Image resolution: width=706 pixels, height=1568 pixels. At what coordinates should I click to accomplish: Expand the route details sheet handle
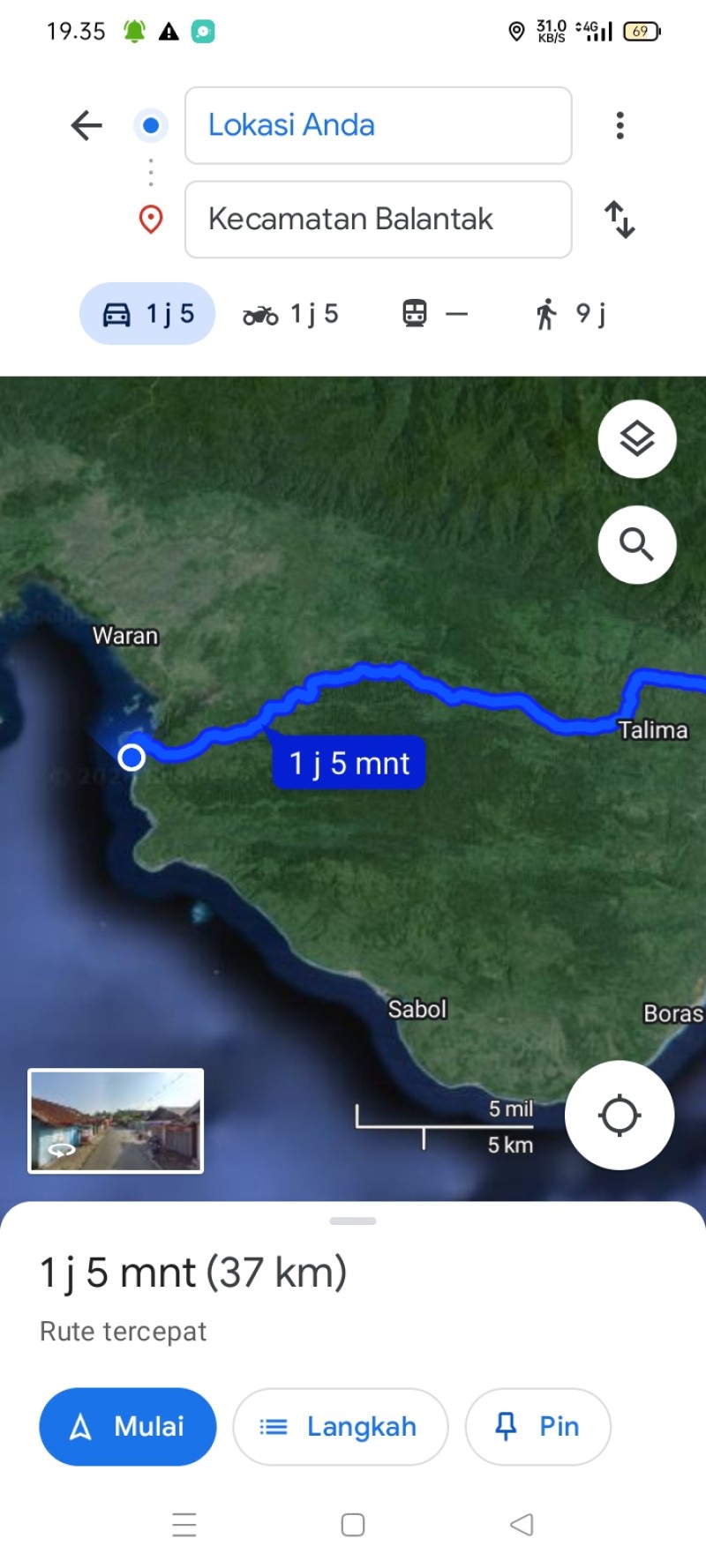[353, 1221]
